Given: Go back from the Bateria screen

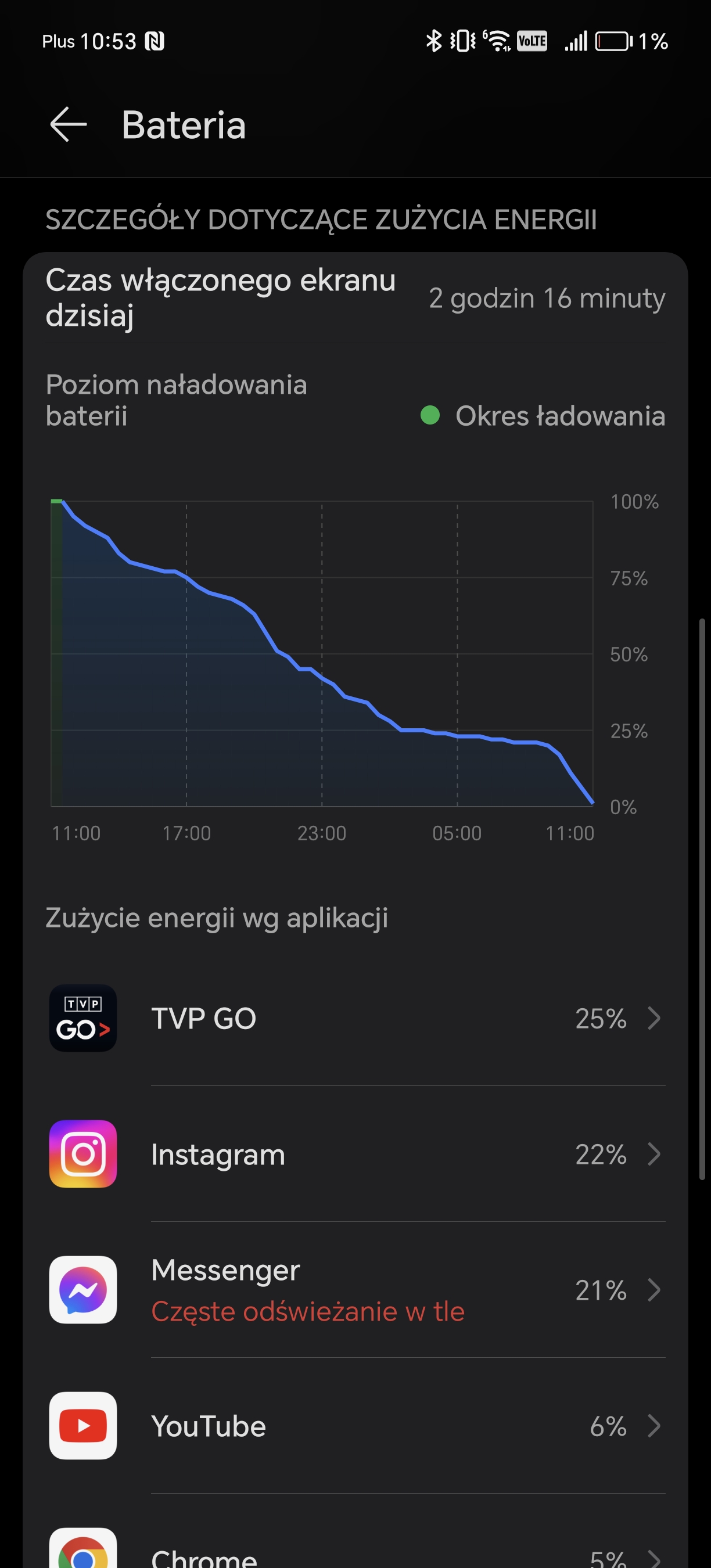Looking at the screenshot, I should (68, 124).
